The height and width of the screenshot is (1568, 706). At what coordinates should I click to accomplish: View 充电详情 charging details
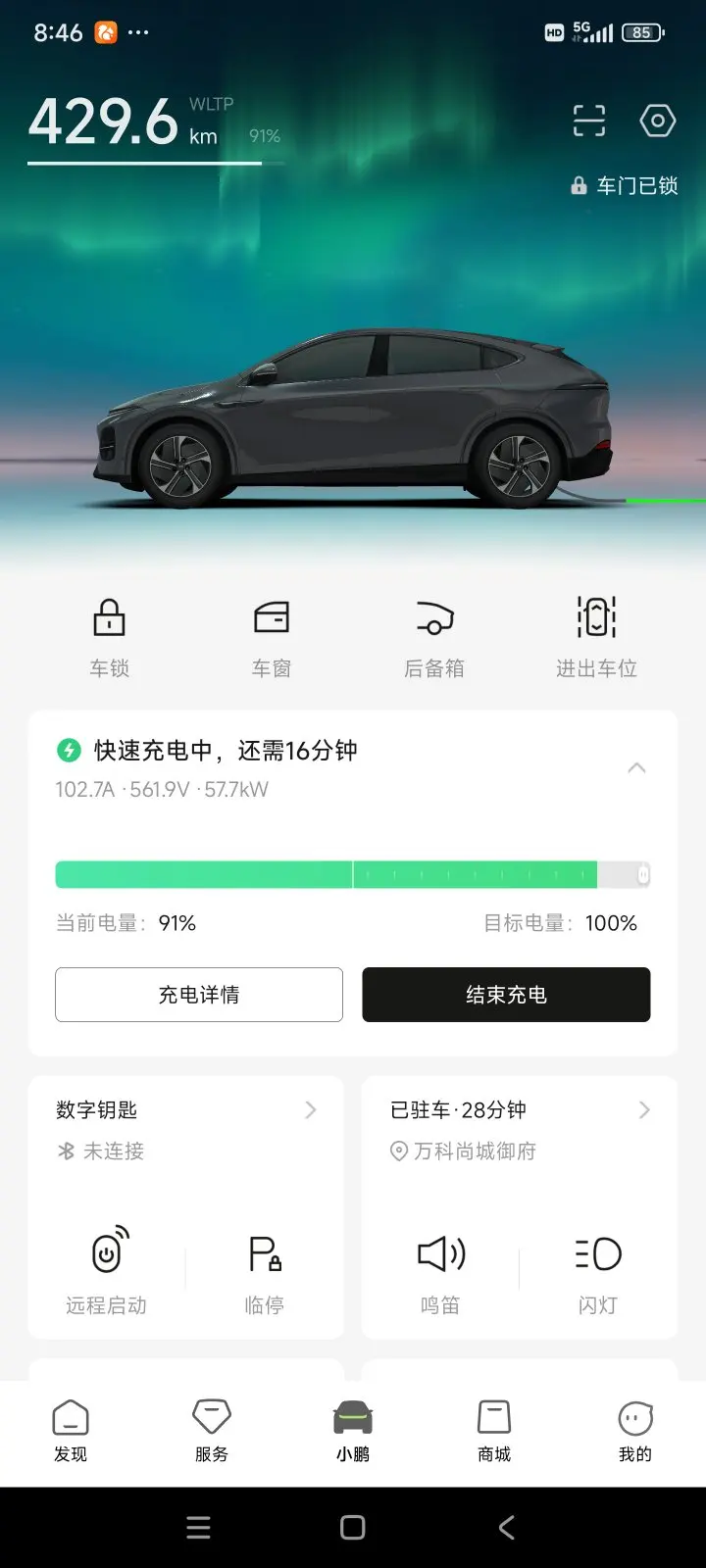coord(199,995)
